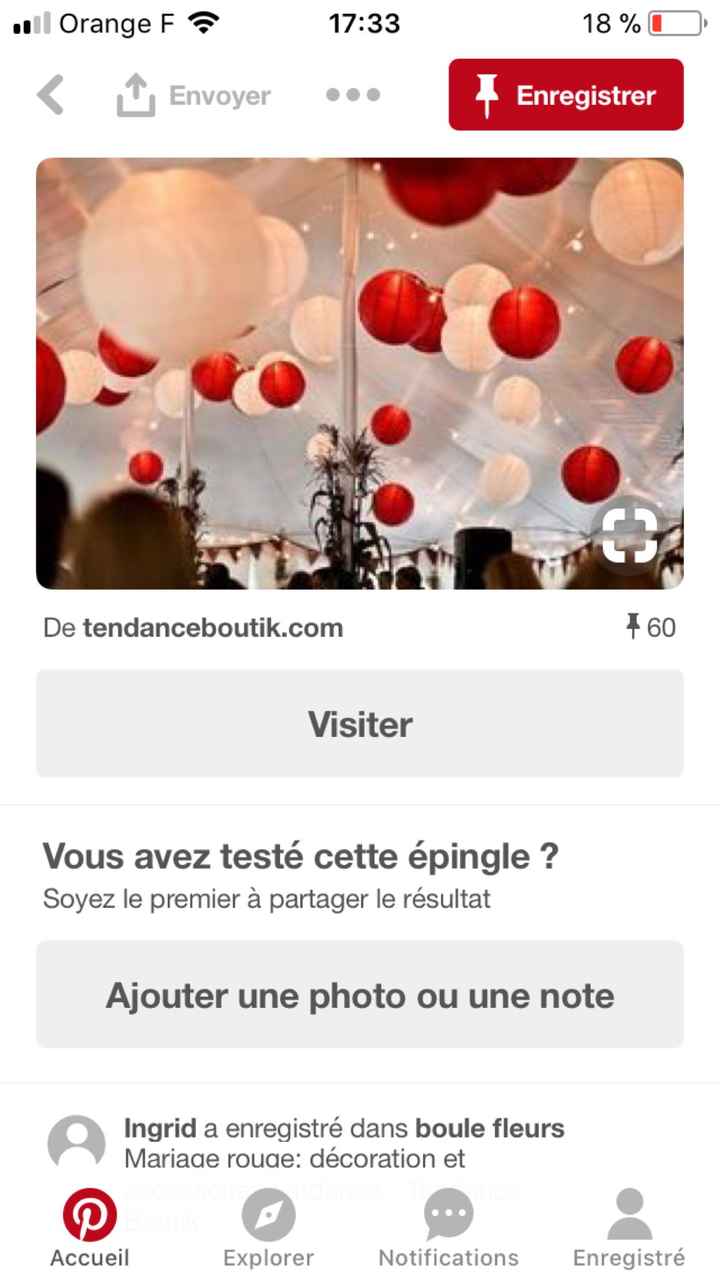Tap the share Envoyer icon
The width and height of the screenshot is (720, 1277).
(136, 95)
